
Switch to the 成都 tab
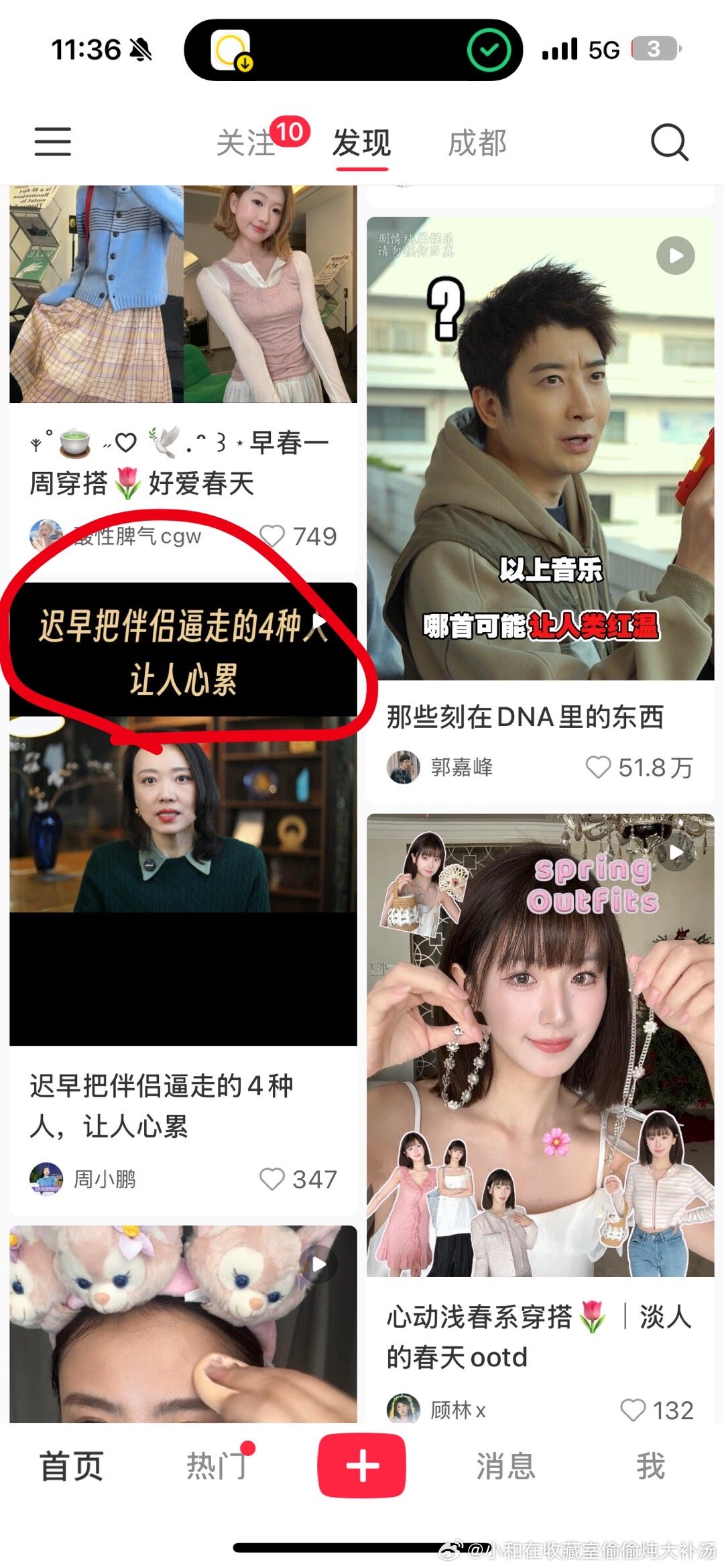coord(477,143)
